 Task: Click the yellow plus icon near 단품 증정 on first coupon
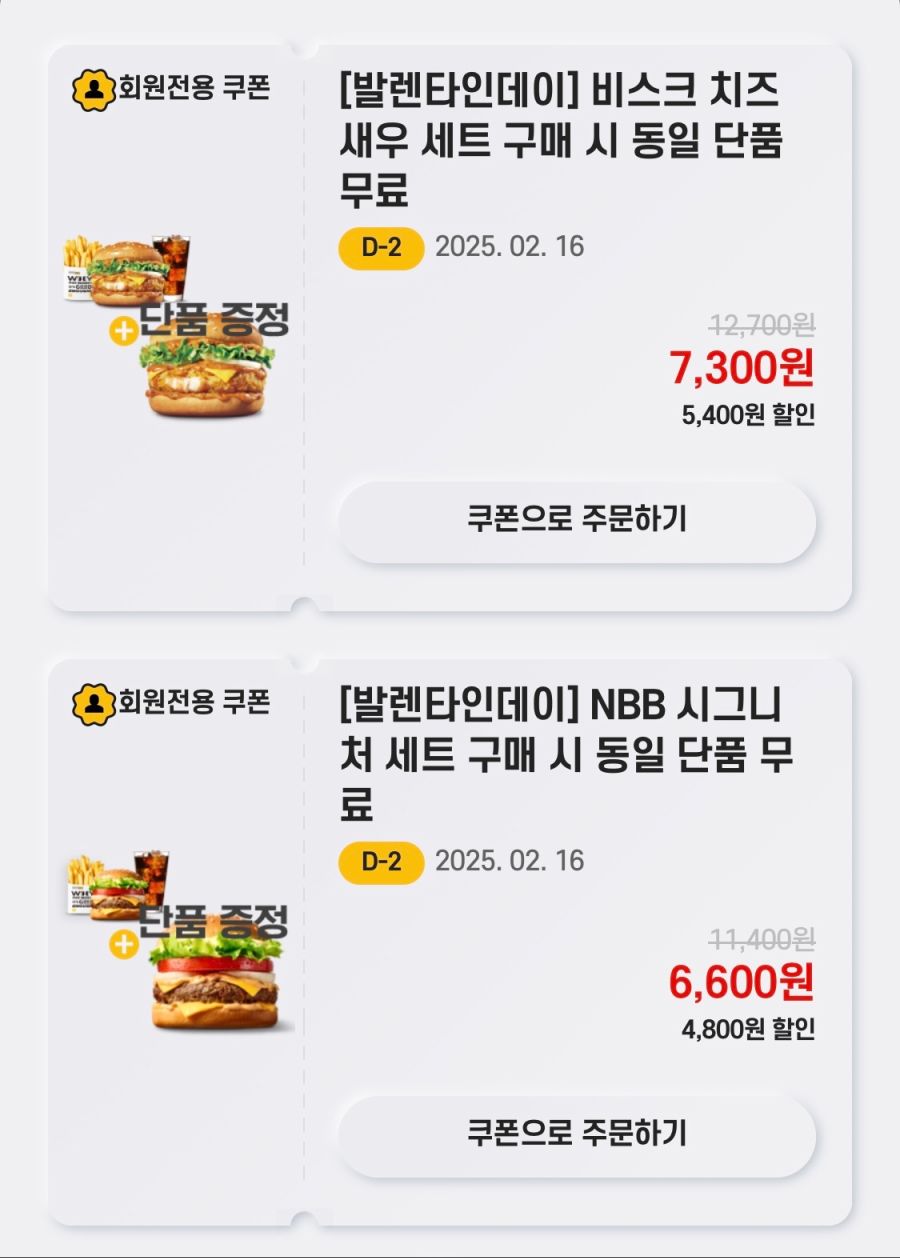pos(124,331)
